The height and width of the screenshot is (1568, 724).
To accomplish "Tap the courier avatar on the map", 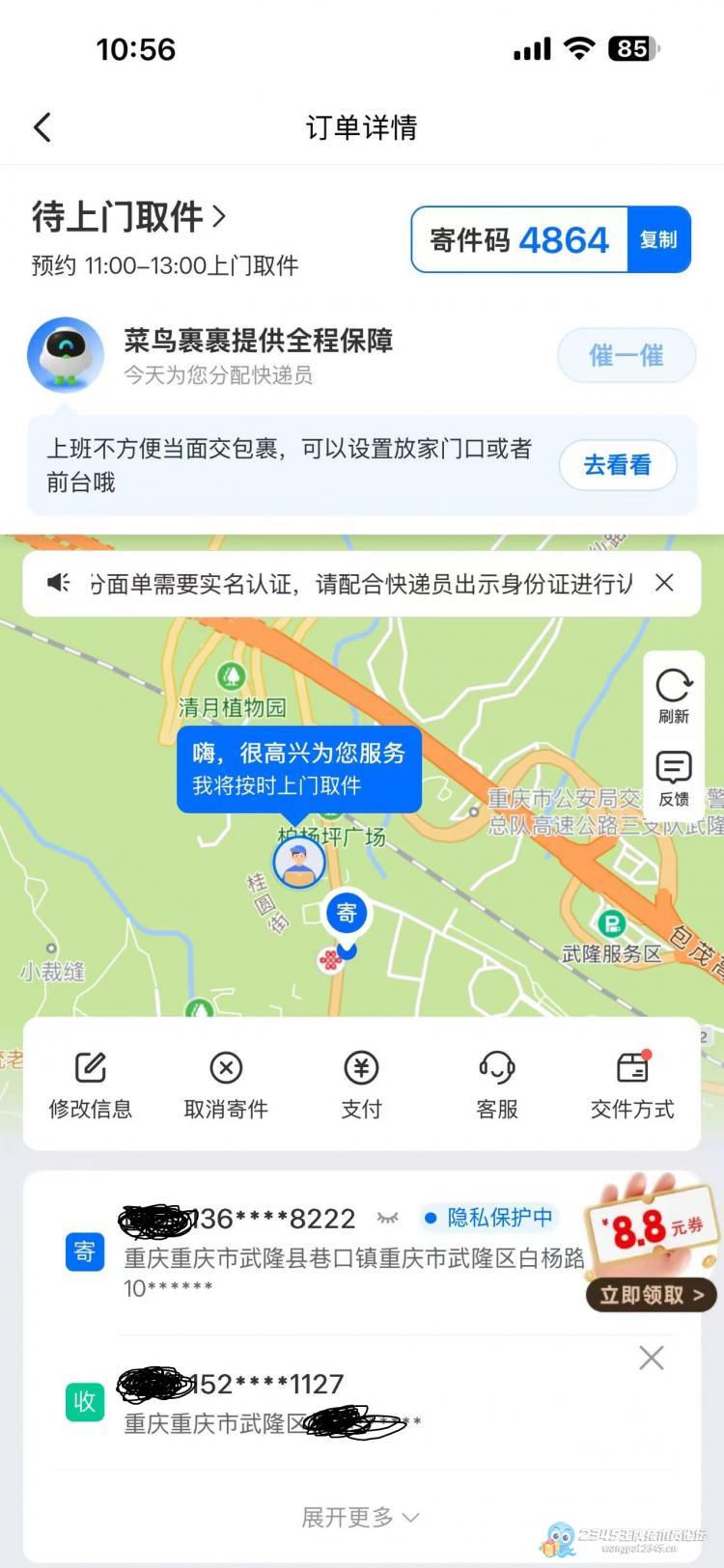I will coord(299,863).
